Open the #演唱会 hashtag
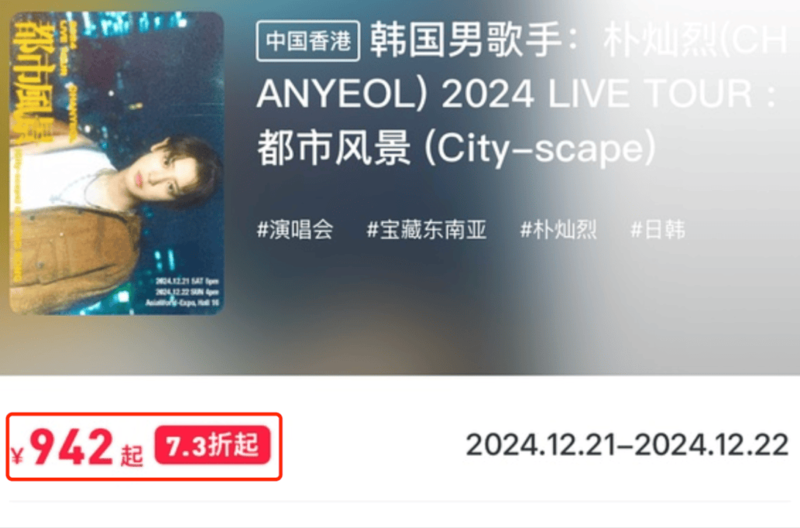 point(294,229)
